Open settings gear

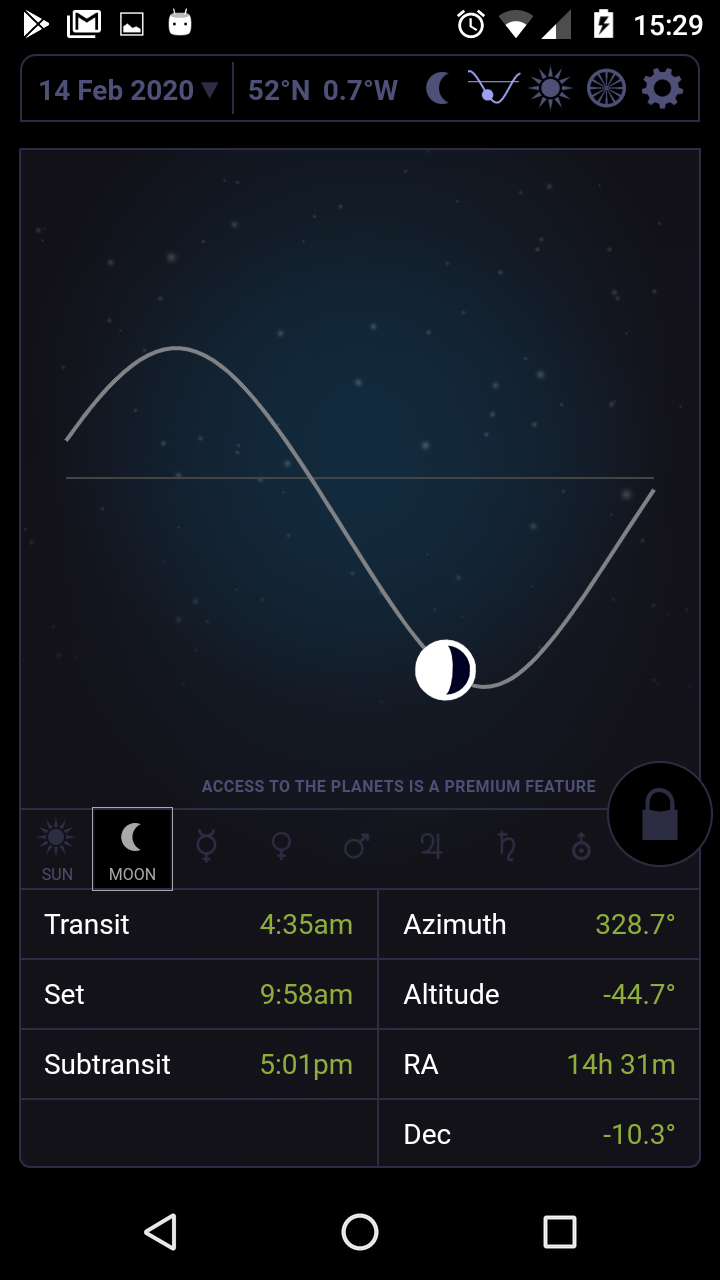(662, 89)
